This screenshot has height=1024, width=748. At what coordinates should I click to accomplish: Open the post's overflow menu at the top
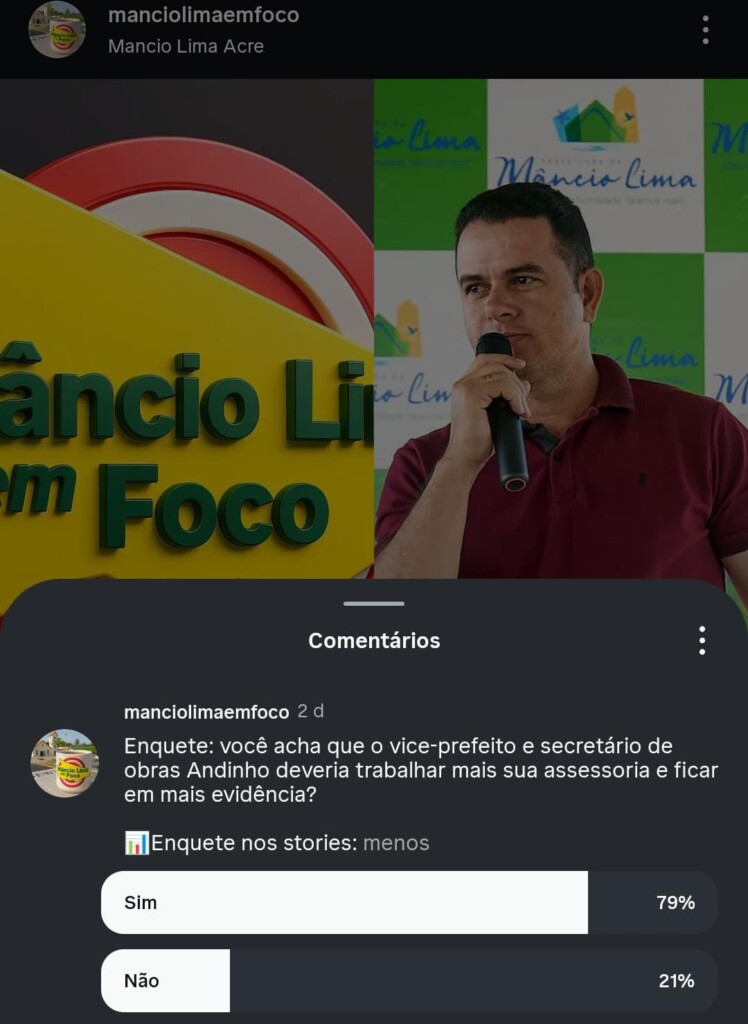[x=705, y=30]
